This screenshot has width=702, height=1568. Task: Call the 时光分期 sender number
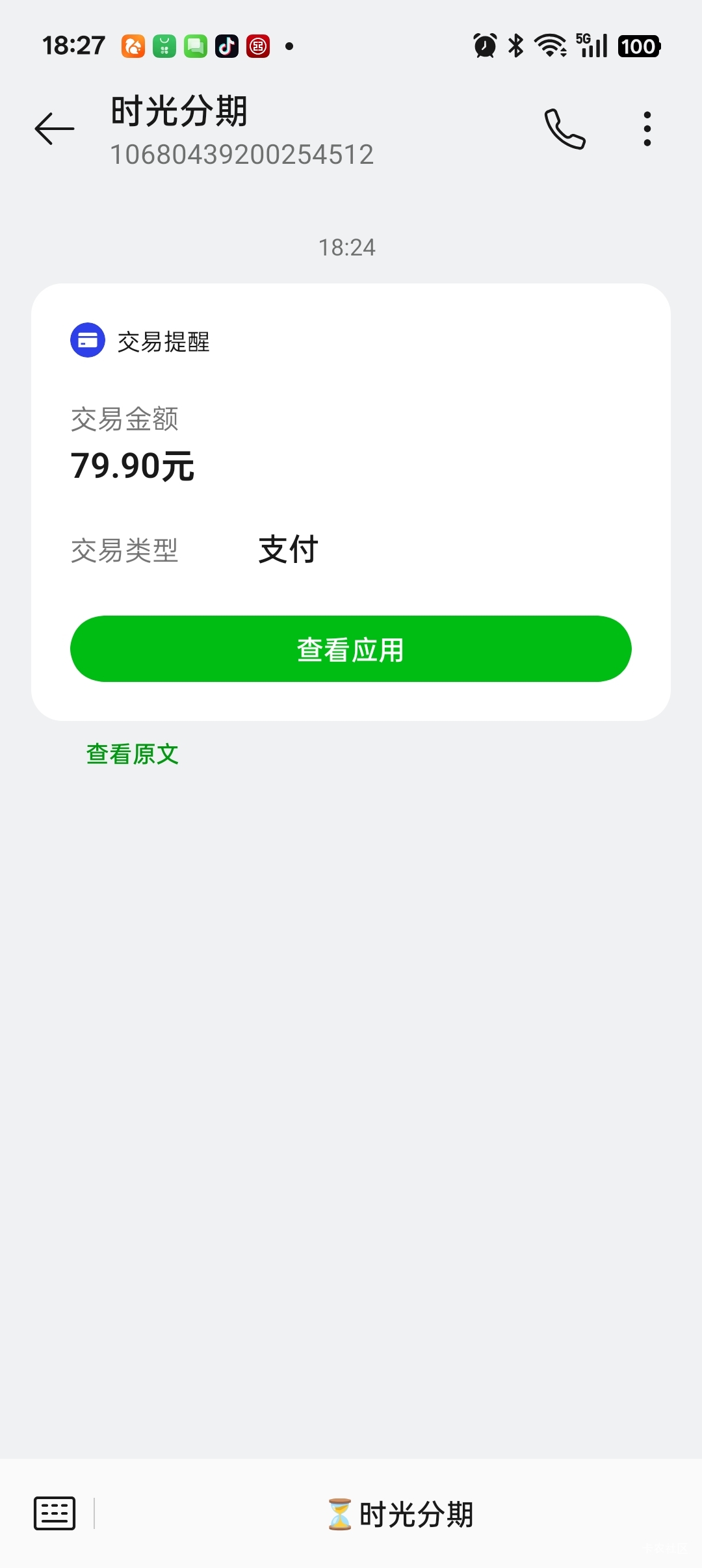pos(565,129)
